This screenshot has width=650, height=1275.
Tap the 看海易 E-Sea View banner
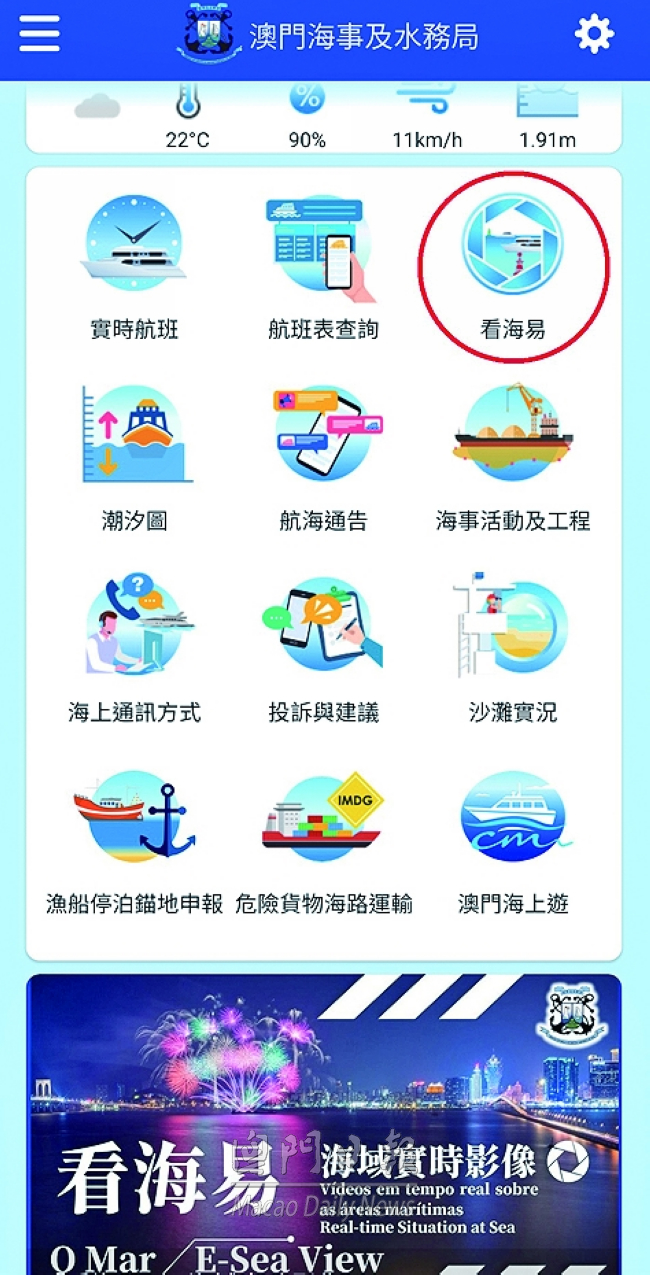[x=324, y=1124]
